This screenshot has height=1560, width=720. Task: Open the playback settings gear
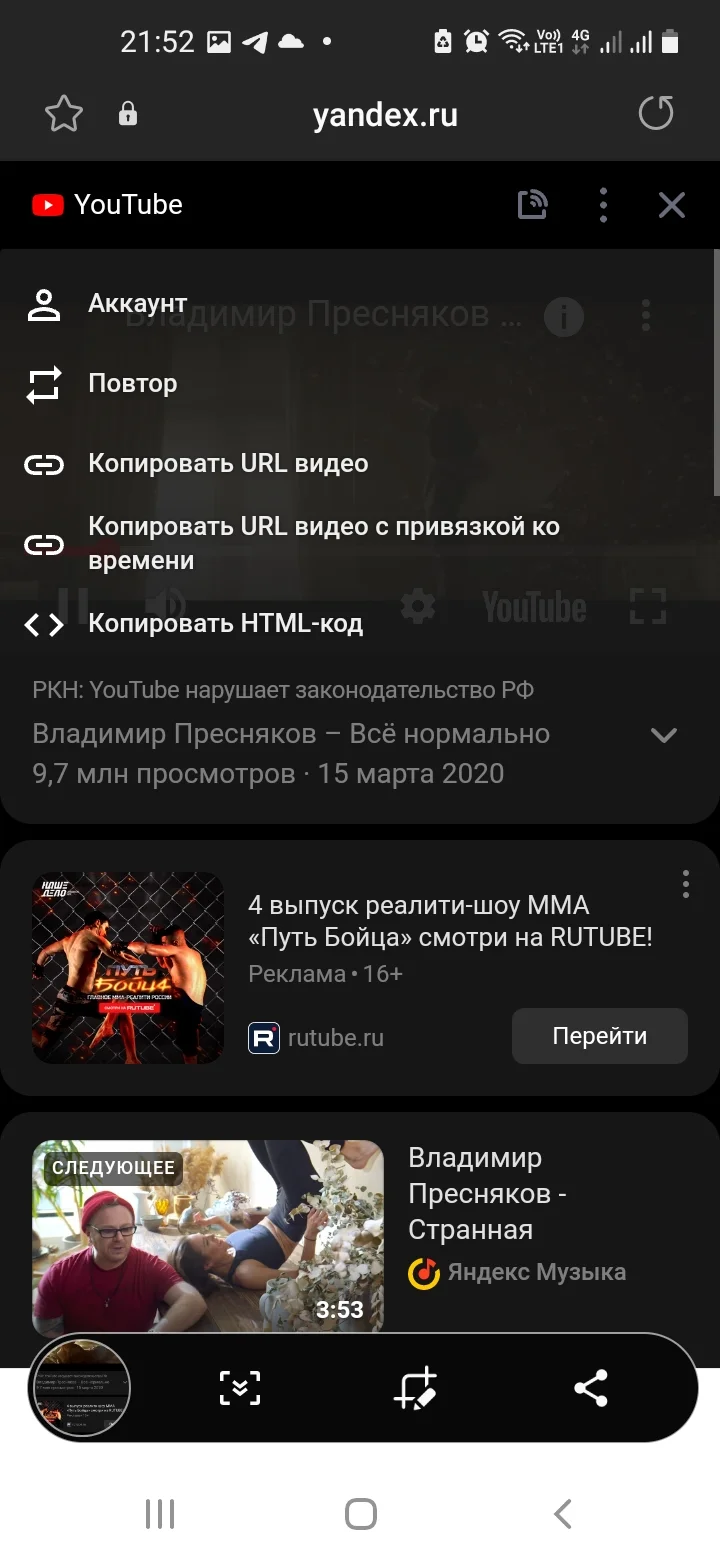(418, 606)
